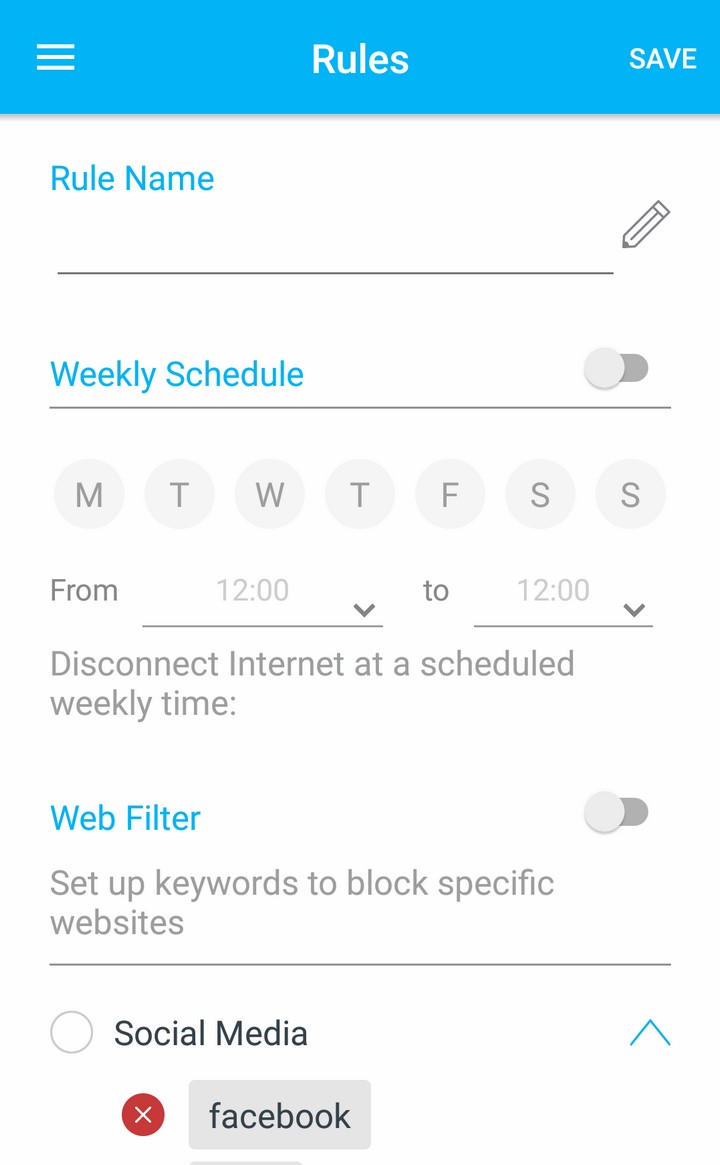Open the From time dropdown
720x1165 pixels.
click(262, 598)
